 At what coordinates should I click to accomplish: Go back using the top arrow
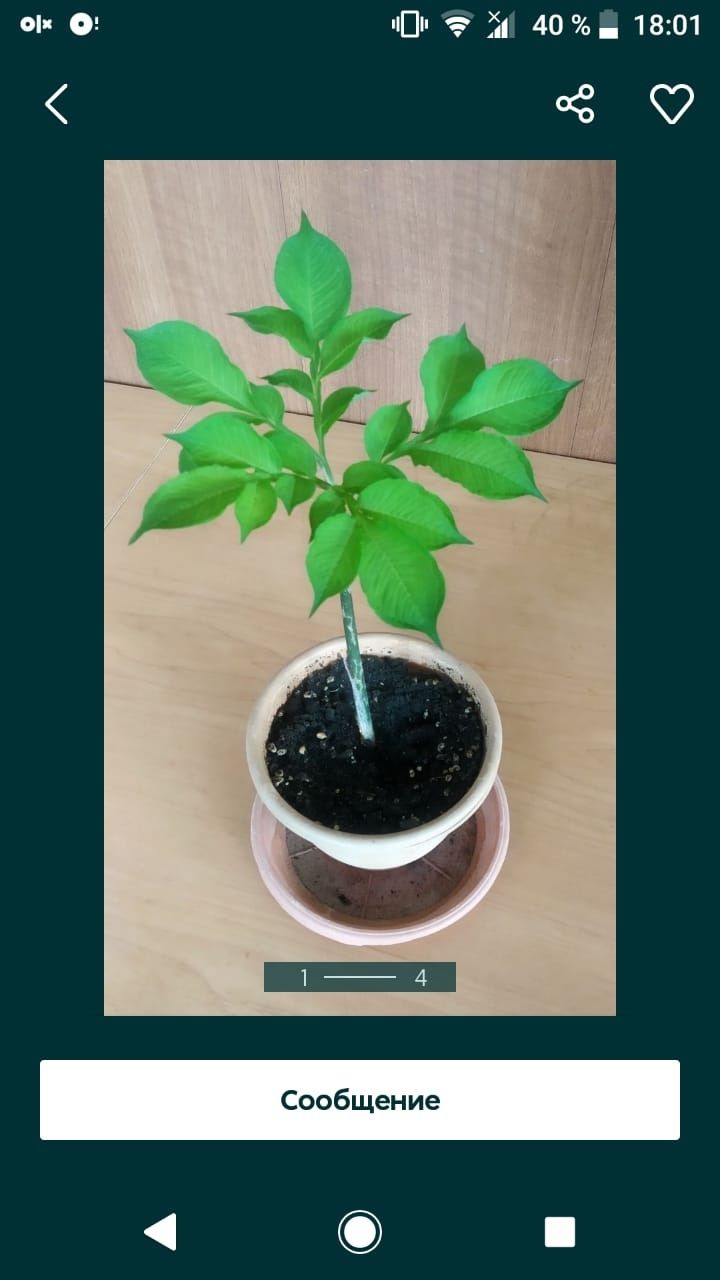point(57,104)
